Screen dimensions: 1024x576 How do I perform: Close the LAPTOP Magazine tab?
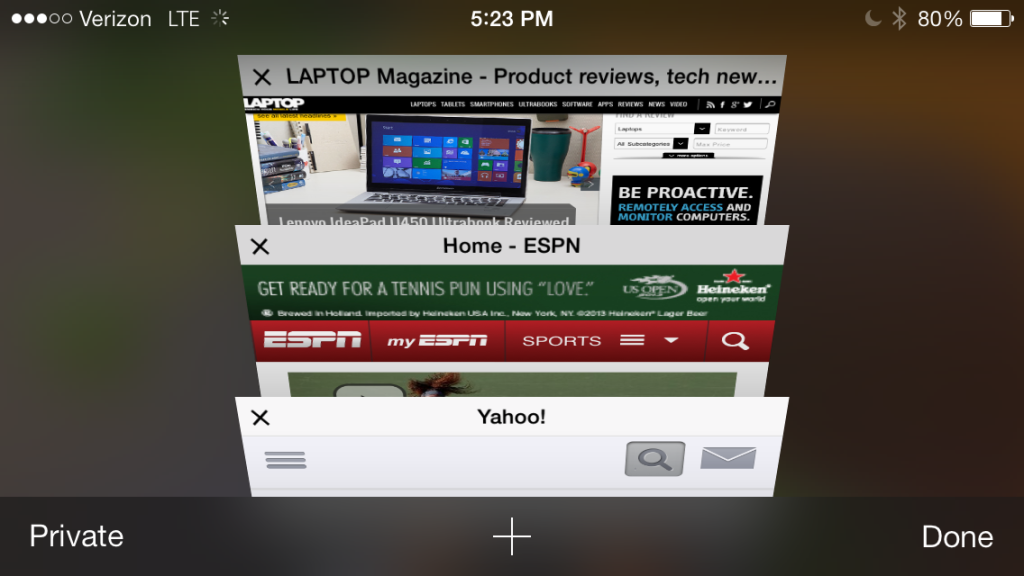tap(262, 77)
